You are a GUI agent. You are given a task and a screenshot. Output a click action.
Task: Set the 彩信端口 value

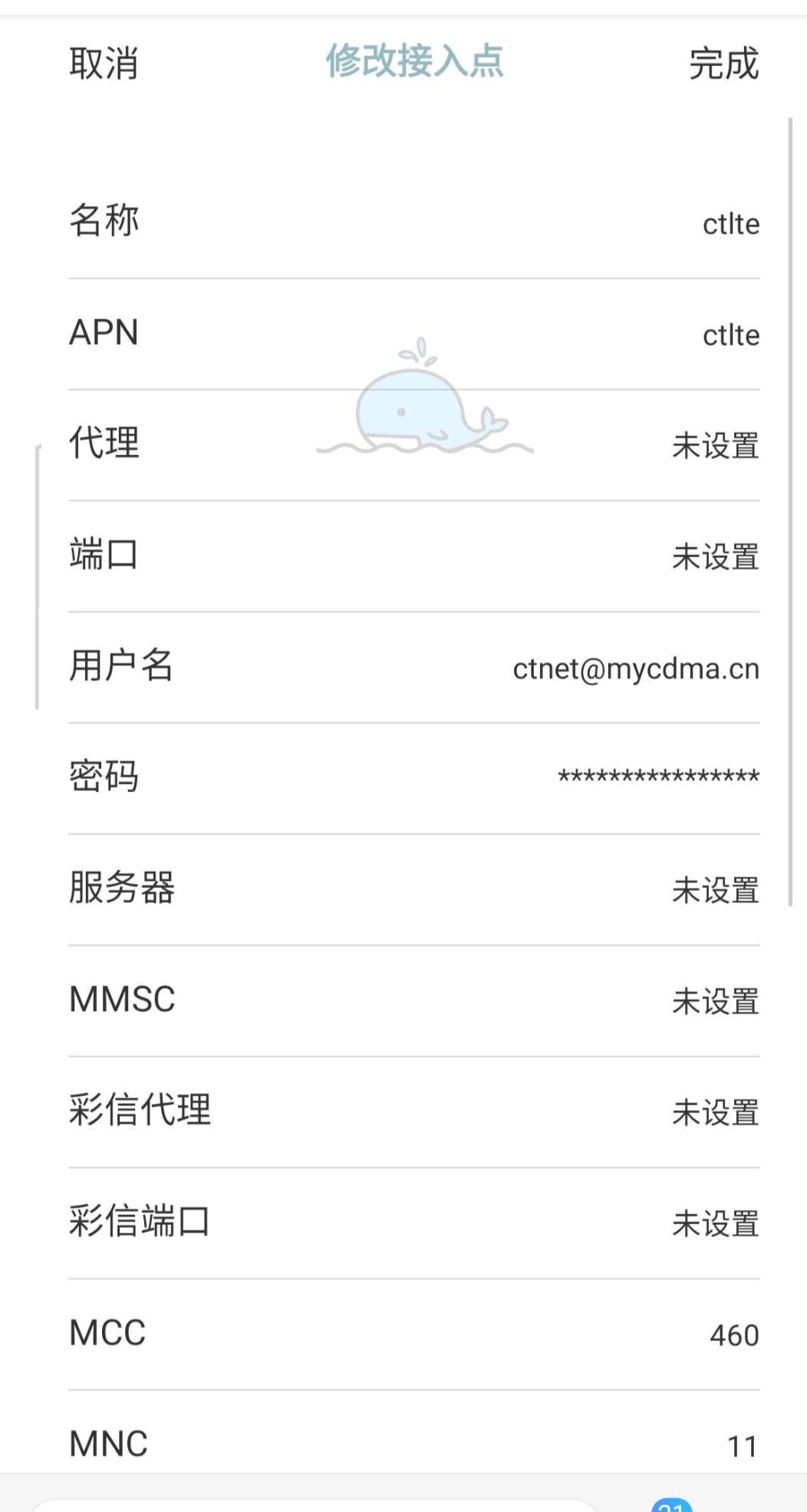414,1222
